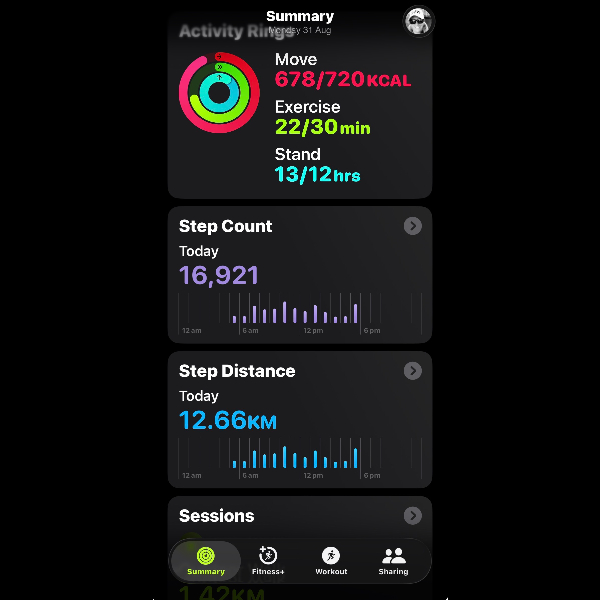Go to the Sharing tab
The height and width of the screenshot is (600, 600).
393,561
